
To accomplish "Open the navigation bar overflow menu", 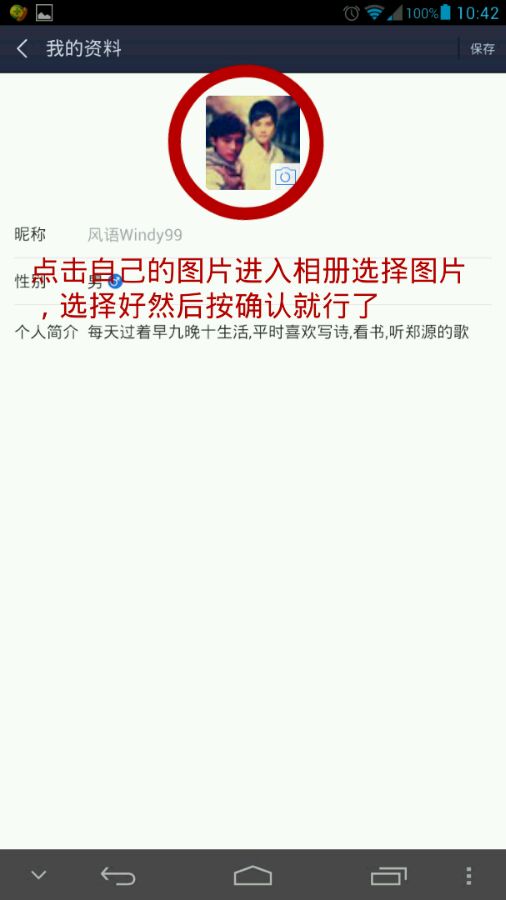I will (469, 875).
